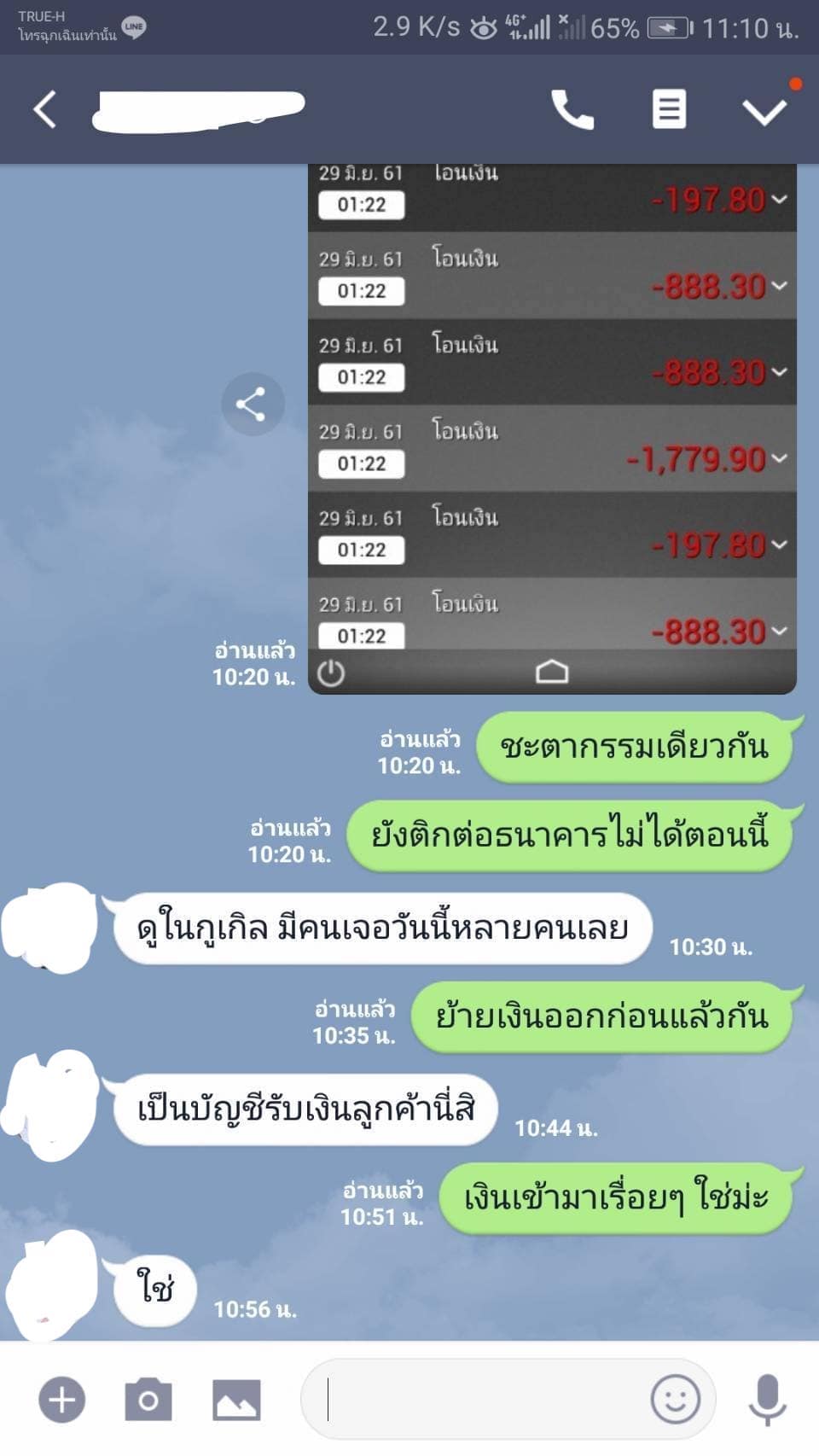
Task: Expand the -1,779.90 transaction details
Action: [x=778, y=457]
